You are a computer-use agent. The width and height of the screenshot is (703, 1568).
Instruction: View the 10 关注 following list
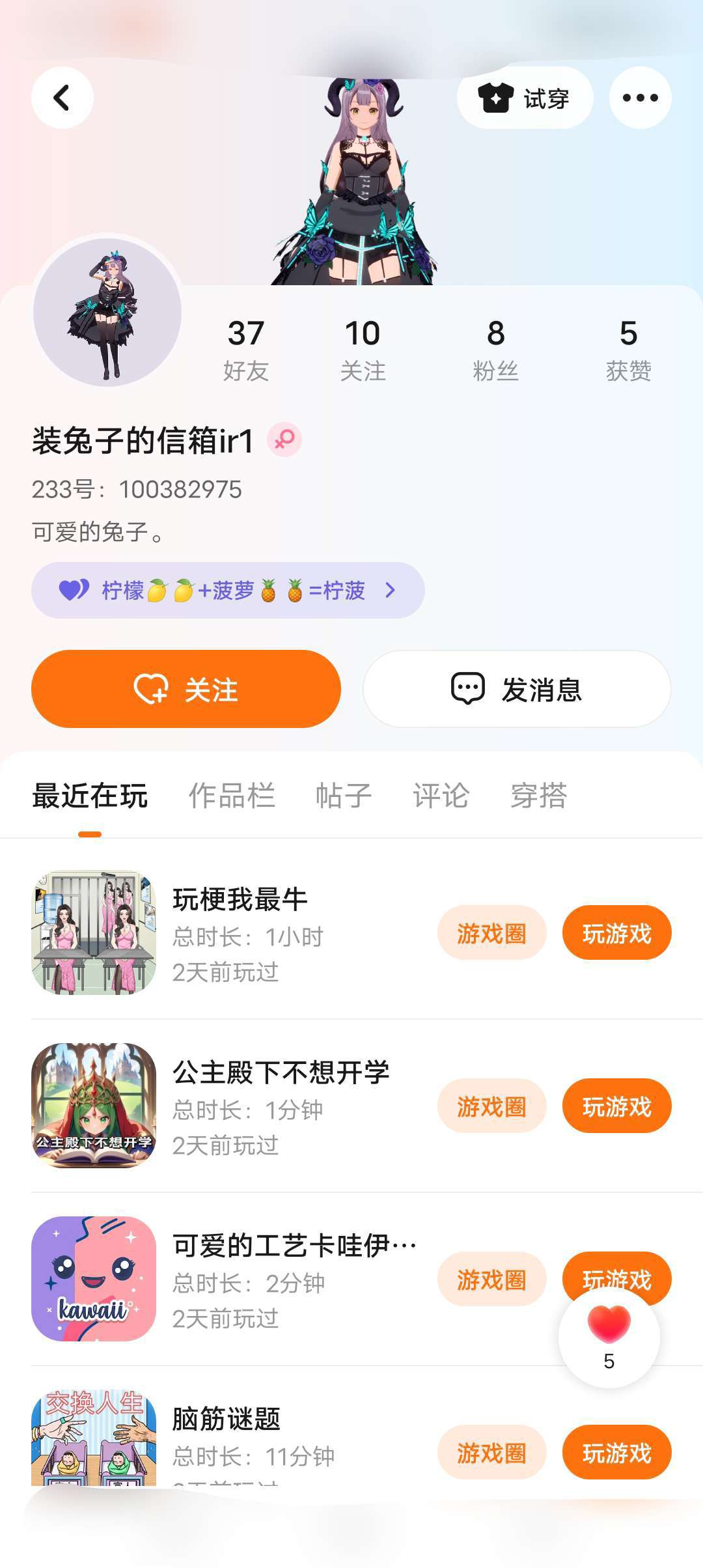pyautogui.click(x=363, y=350)
